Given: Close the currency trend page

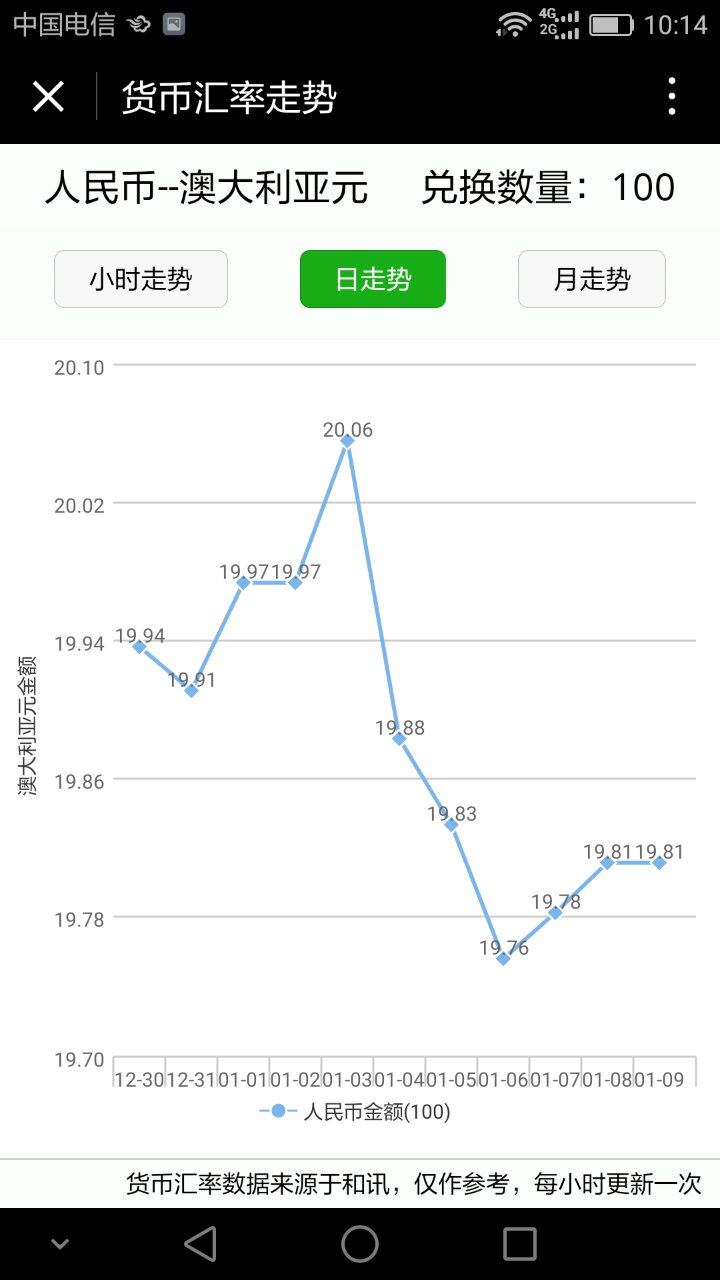Looking at the screenshot, I should click(48, 97).
